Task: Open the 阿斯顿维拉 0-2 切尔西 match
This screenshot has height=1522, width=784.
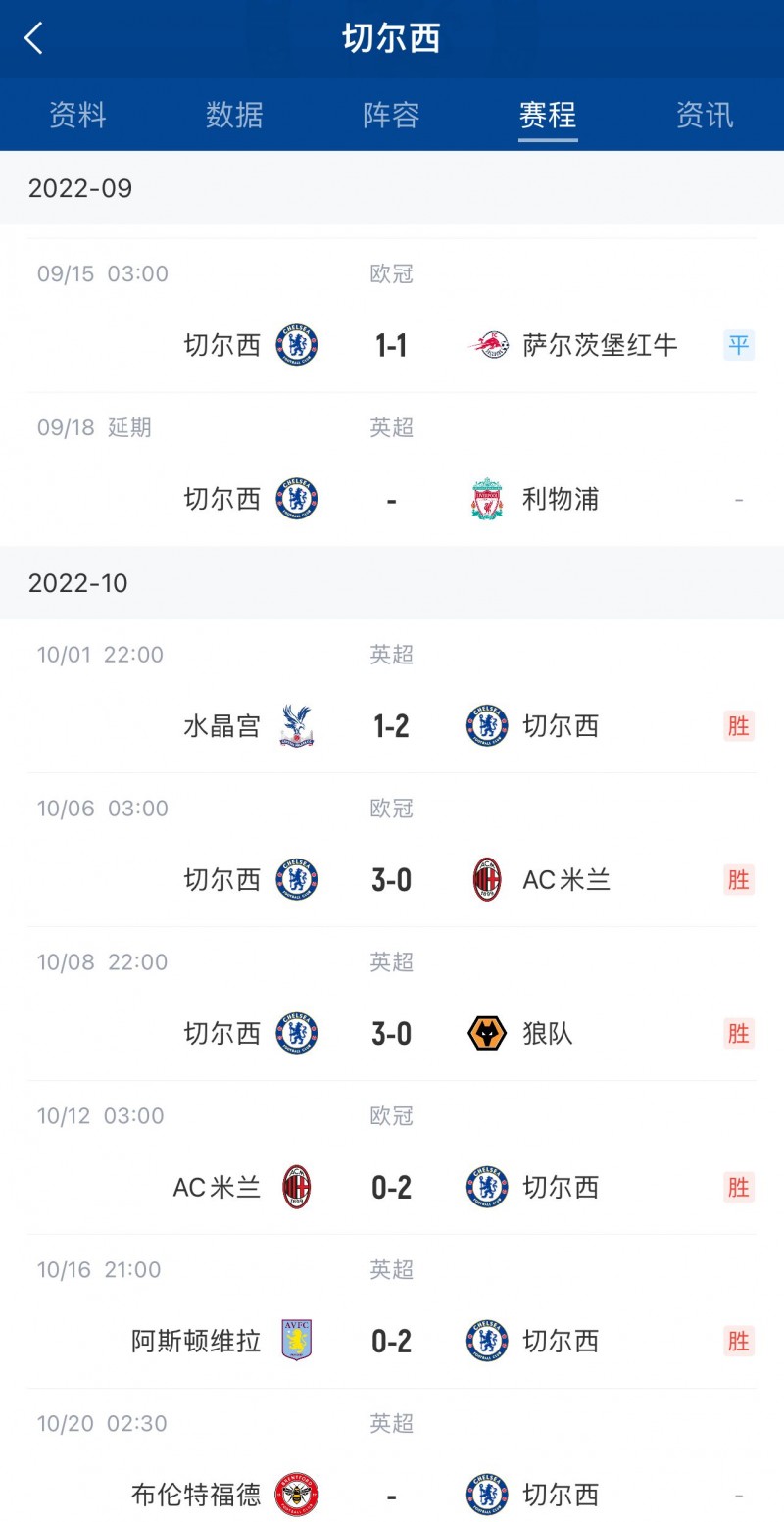Action: (392, 1311)
